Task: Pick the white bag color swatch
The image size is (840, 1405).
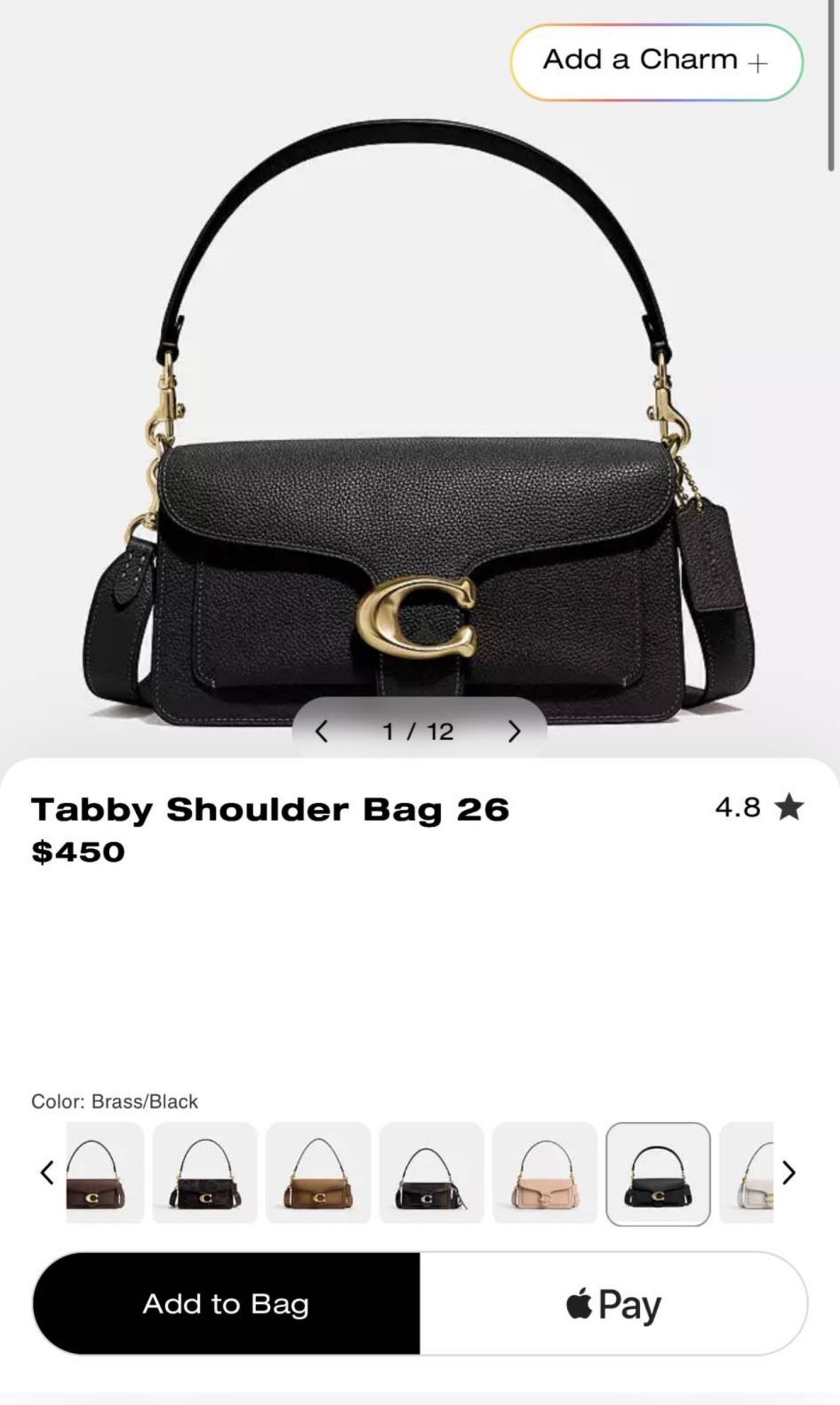Action: [x=748, y=1173]
